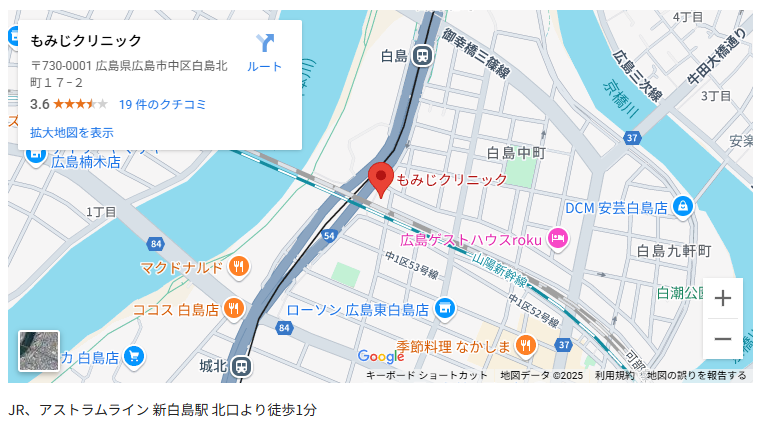This screenshot has width=760, height=421.
Task: Select DCM 安芸白島店 marker
Action: click(683, 207)
